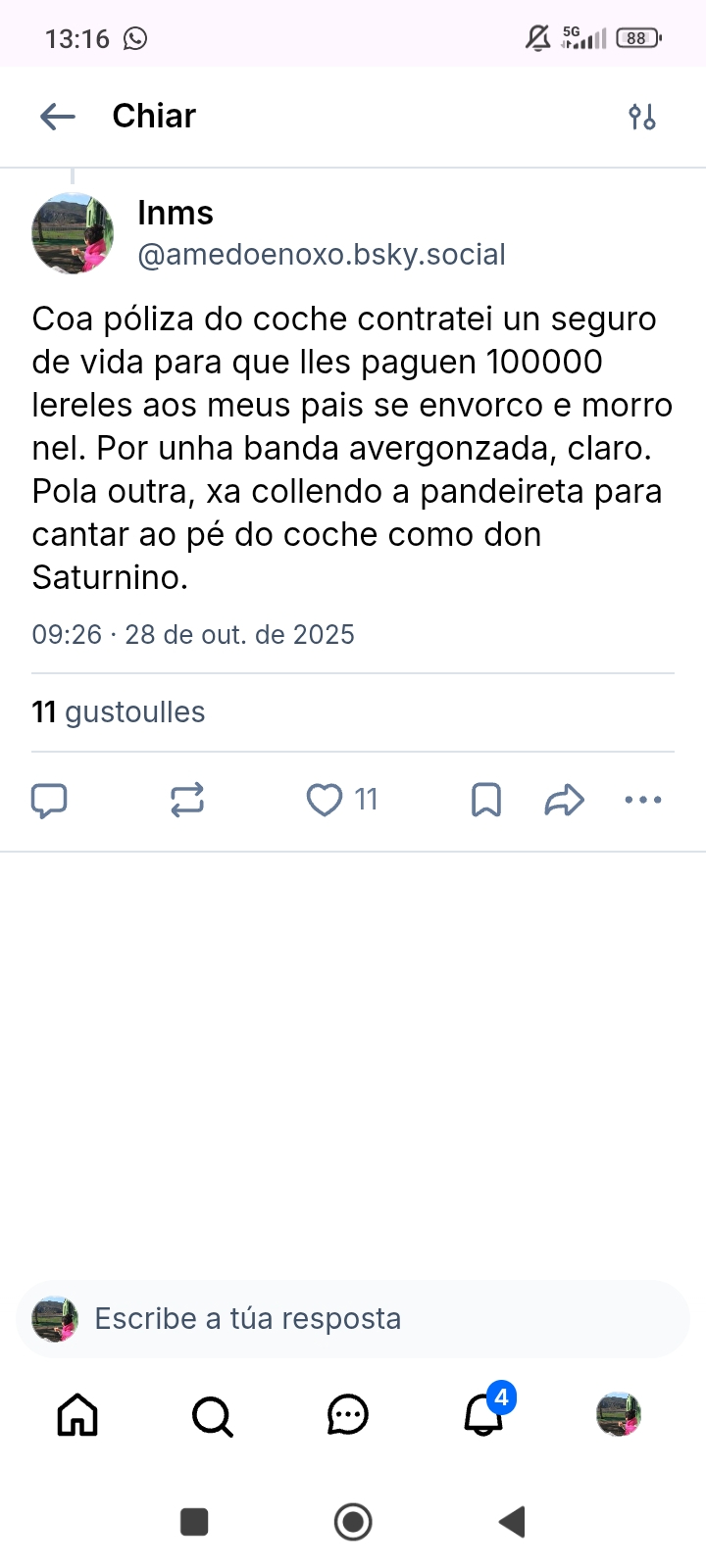Share the post with arrow icon
The image size is (706, 1568).
565,801
